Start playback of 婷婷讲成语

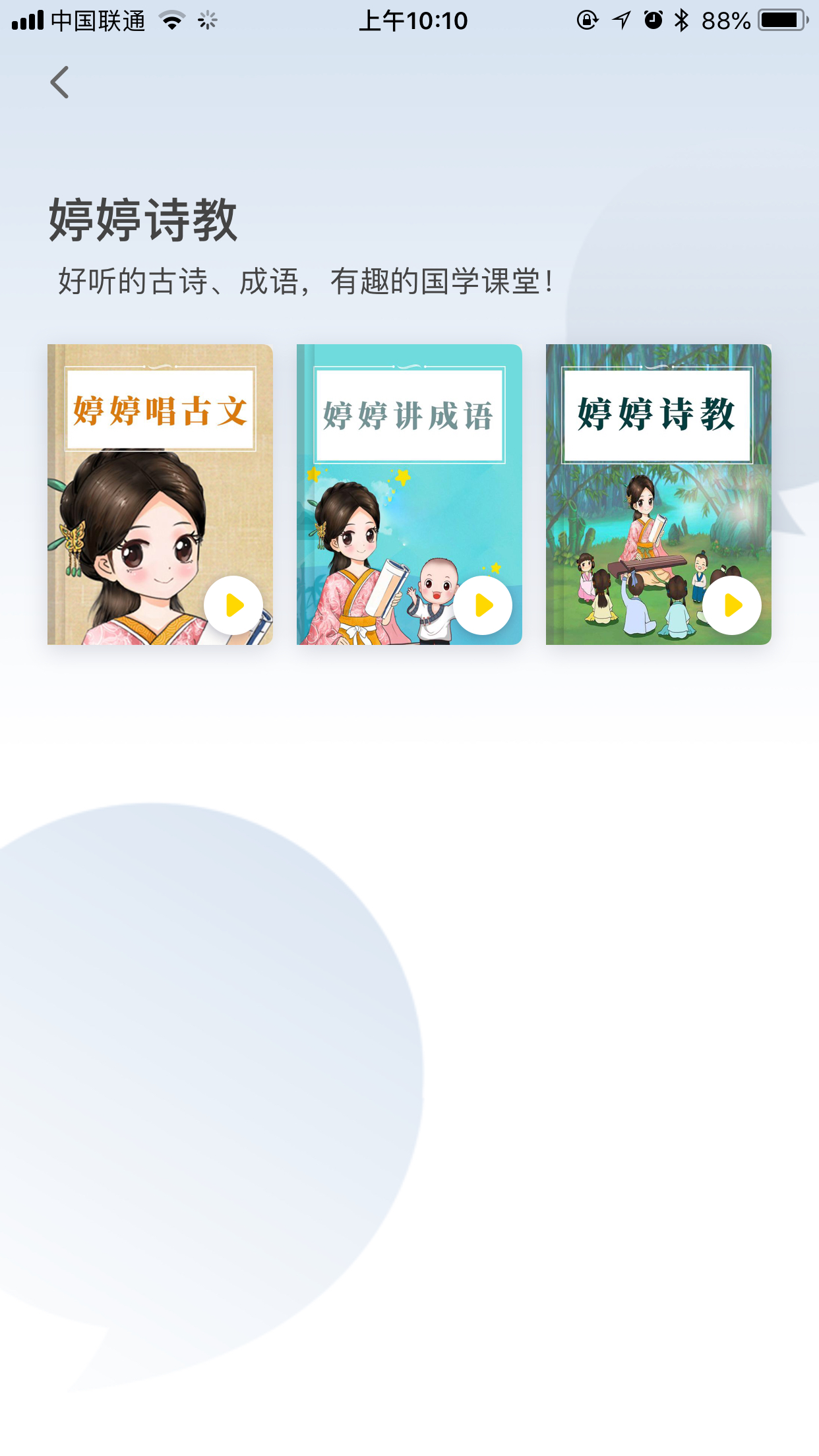tap(483, 605)
